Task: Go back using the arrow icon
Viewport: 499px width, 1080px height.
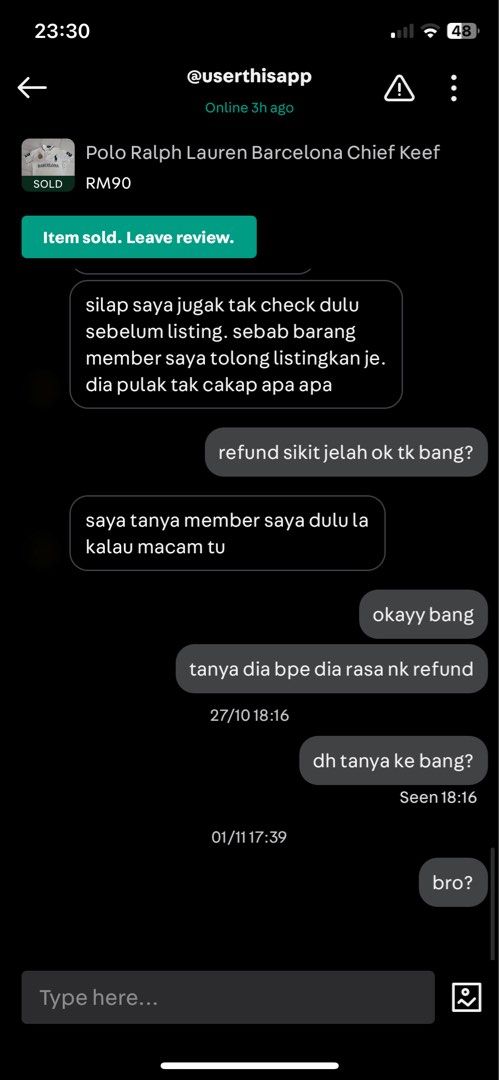Action: click(32, 87)
